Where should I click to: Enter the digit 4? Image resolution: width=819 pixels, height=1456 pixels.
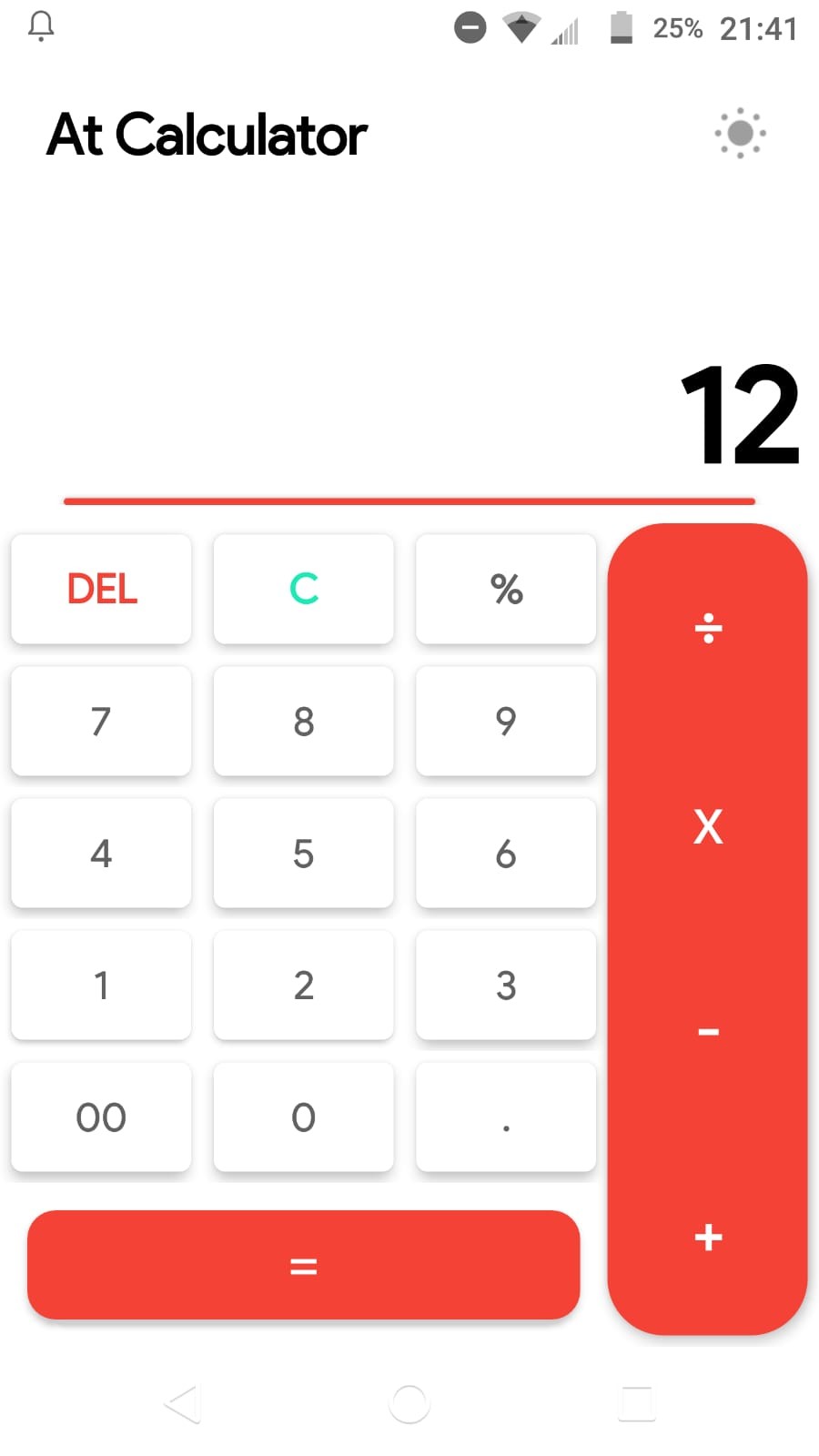[x=101, y=853]
